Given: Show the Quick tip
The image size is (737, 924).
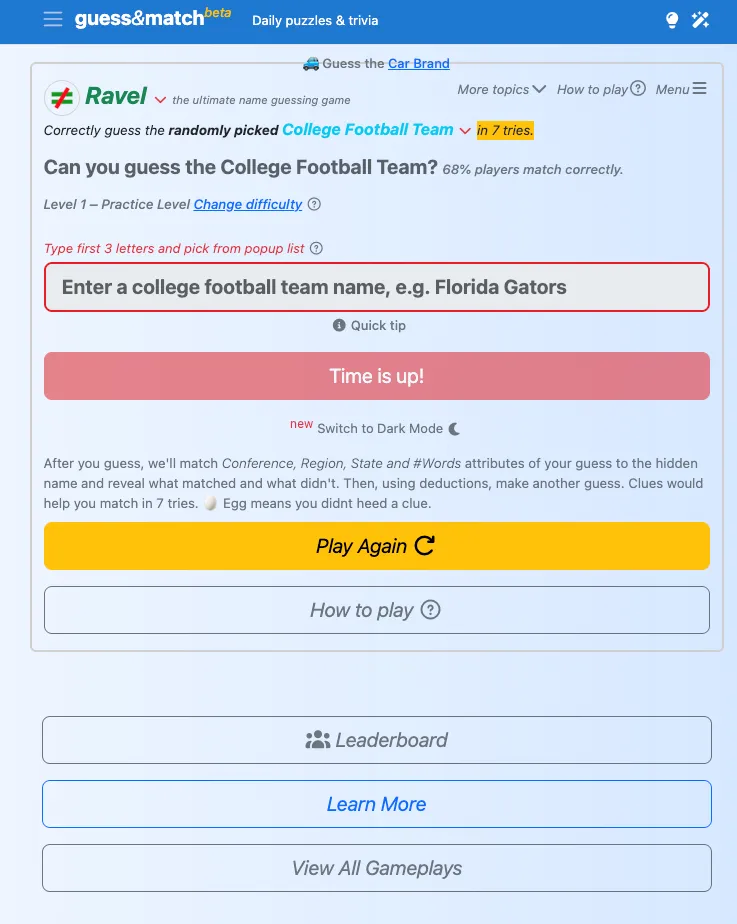Looking at the screenshot, I should click(x=370, y=325).
